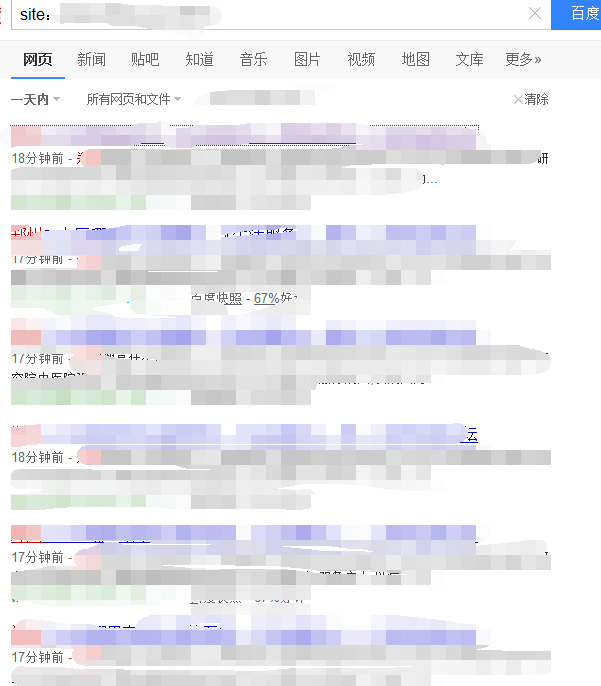Clear the search query with X

[535, 13]
